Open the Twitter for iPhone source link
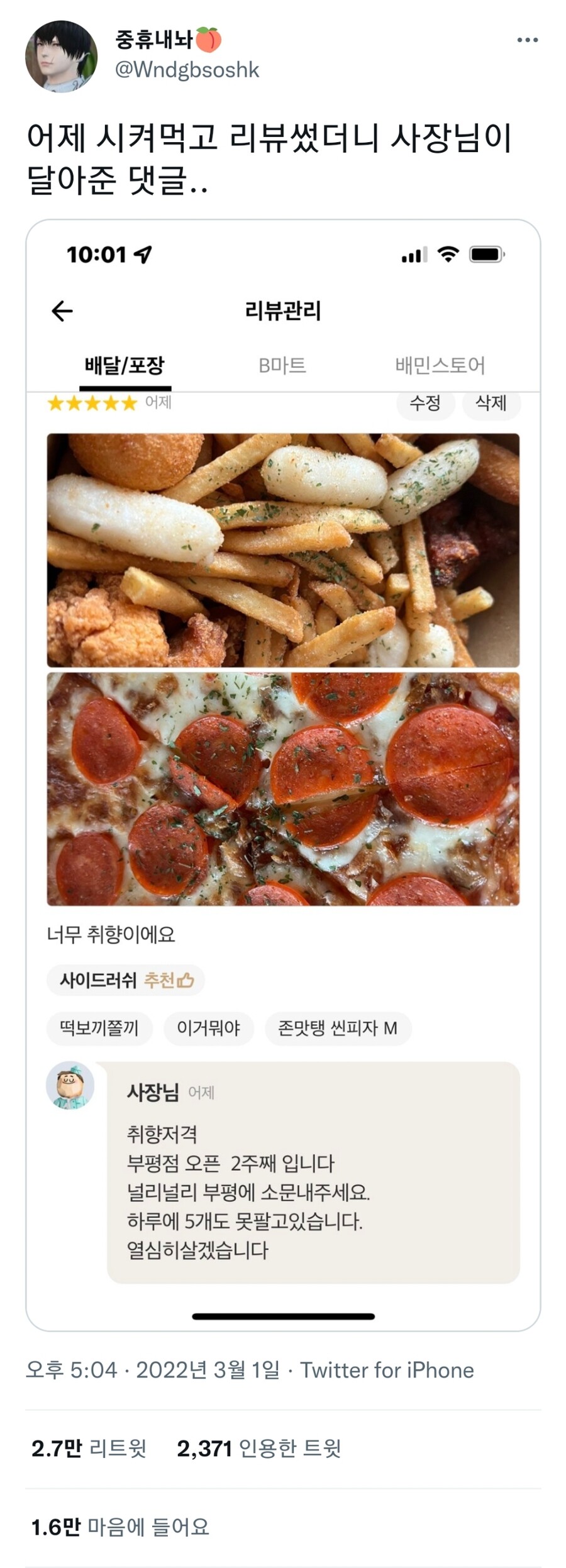This screenshot has width=566, height=1568. [387, 1370]
